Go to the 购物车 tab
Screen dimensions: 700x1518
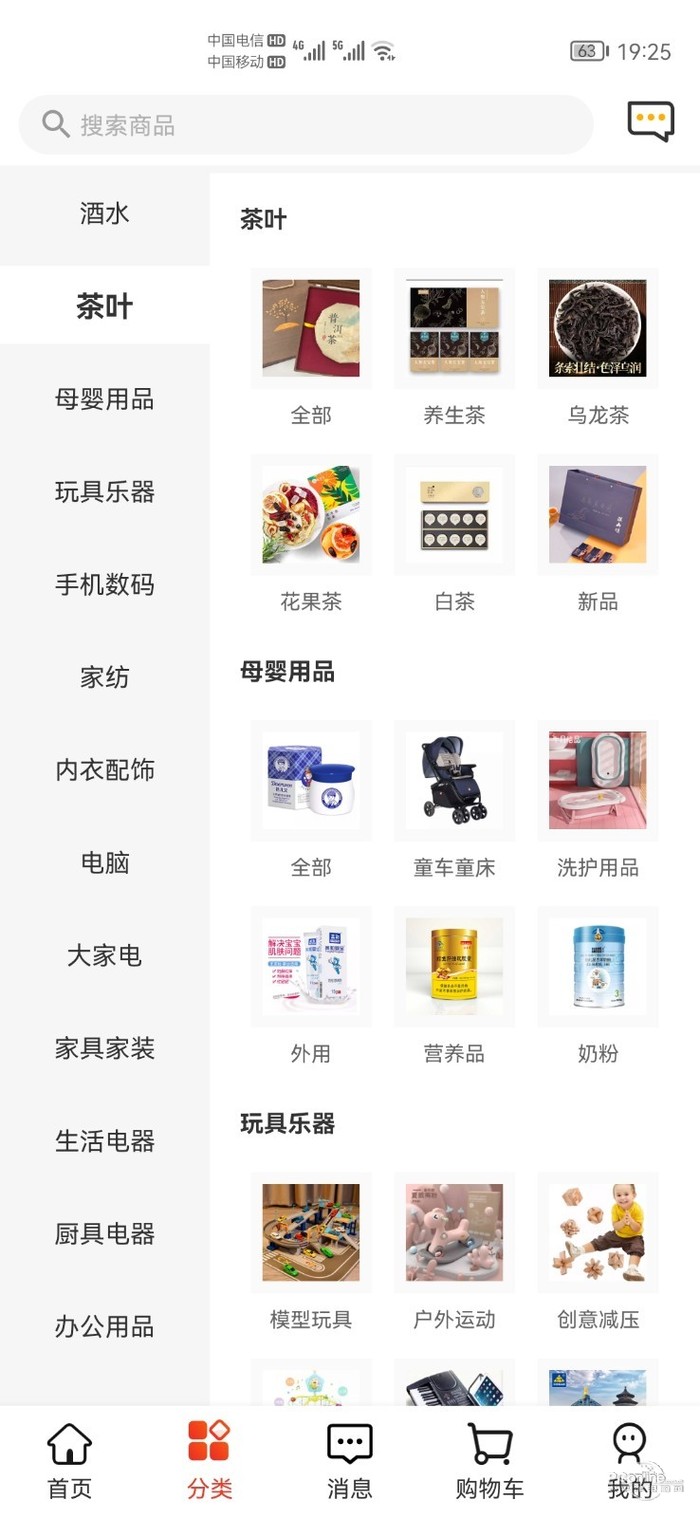(x=490, y=1461)
